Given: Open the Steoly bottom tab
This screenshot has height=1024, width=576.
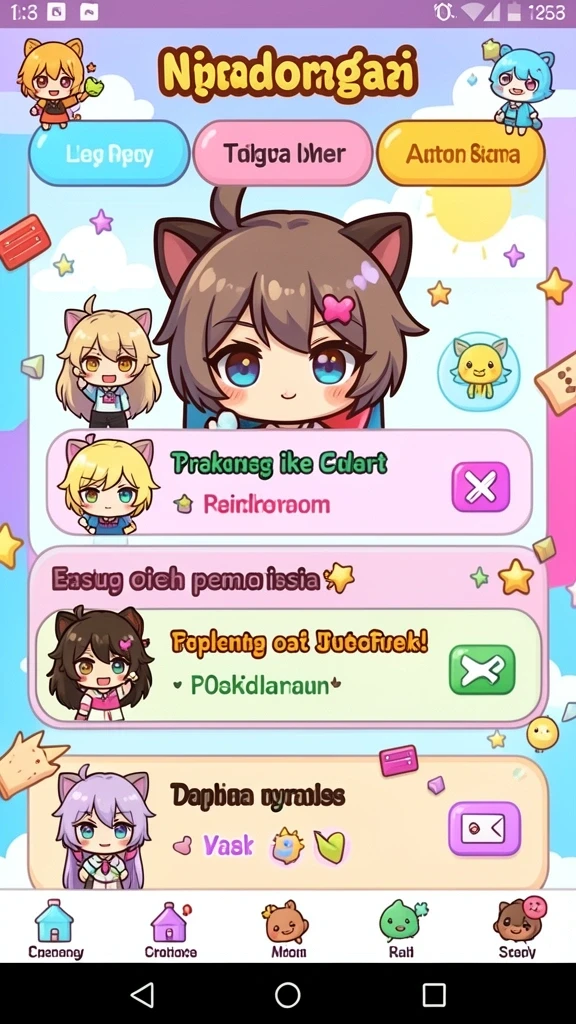Looking at the screenshot, I should [x=518, y=928].
